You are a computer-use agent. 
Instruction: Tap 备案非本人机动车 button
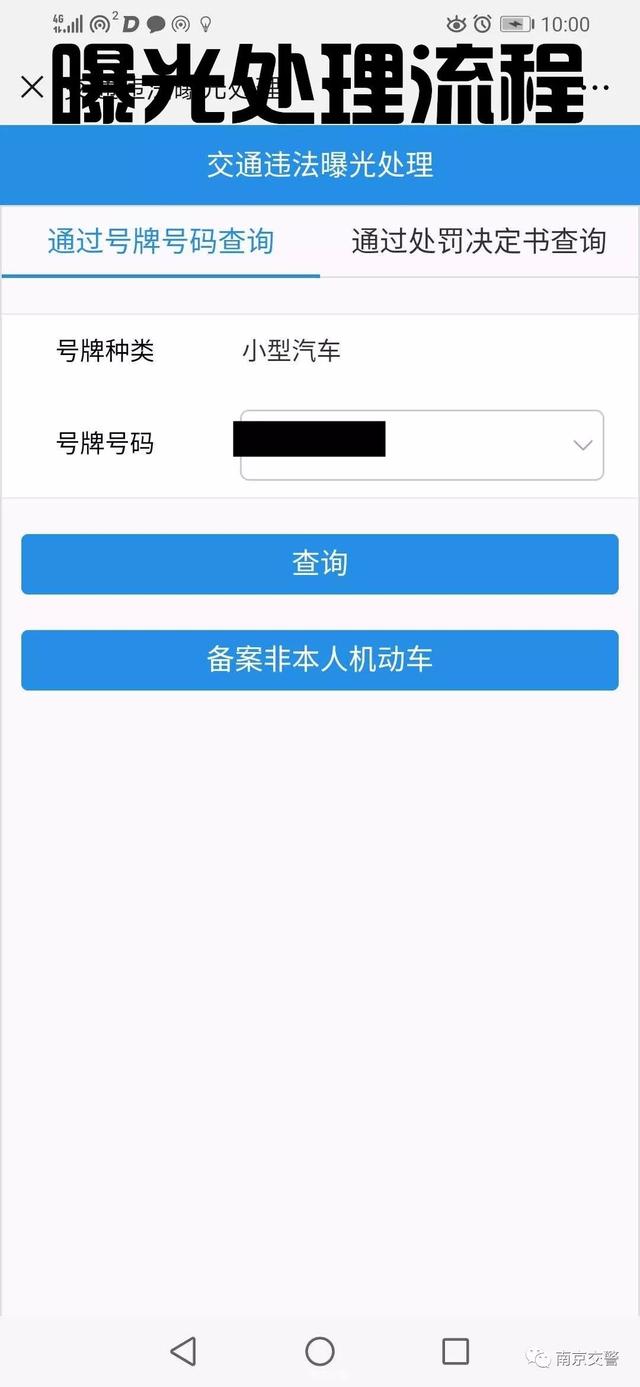tap(320, 660)
